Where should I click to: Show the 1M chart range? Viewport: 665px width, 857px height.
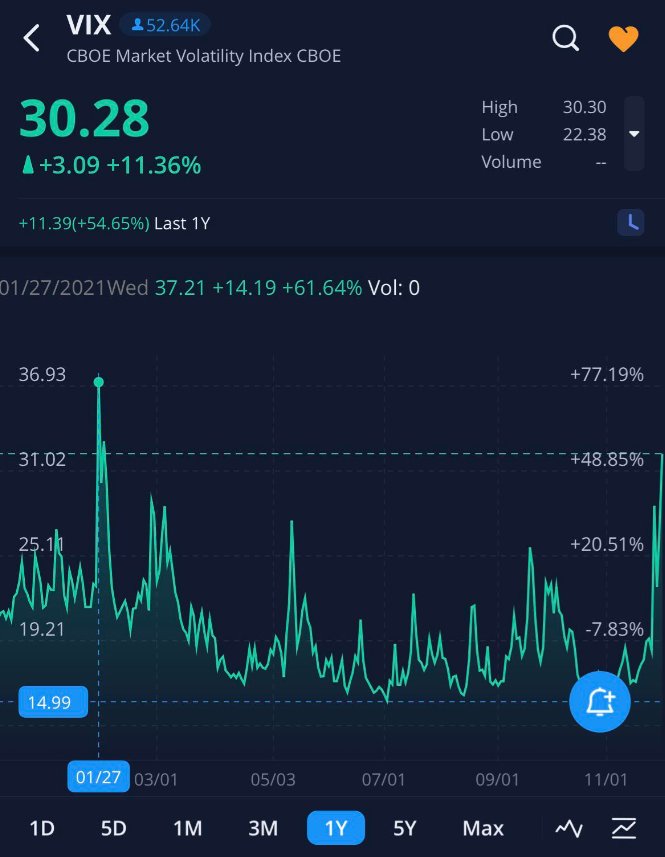click(187, 828)
